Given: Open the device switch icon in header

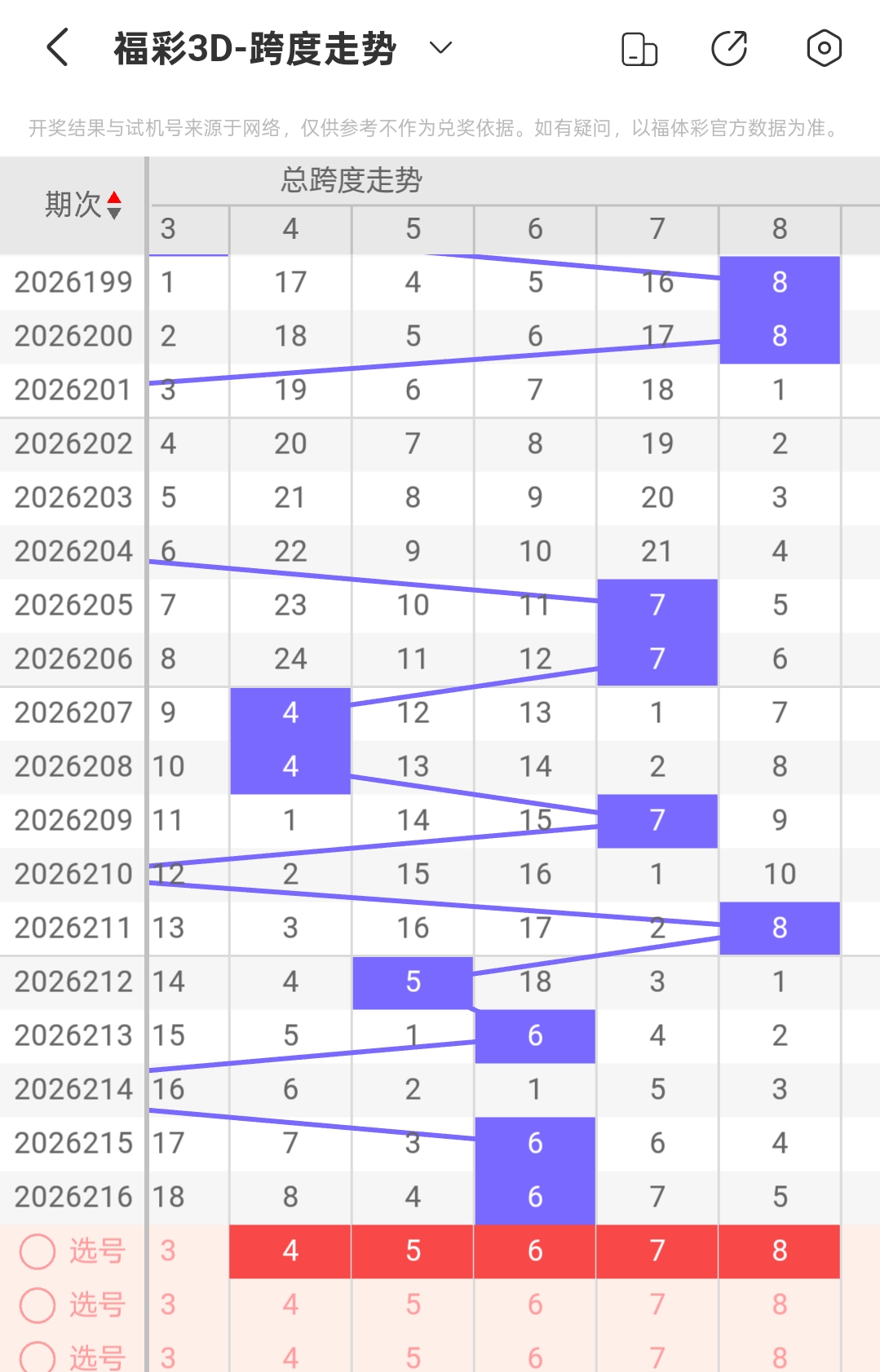Looking at the screenshot, I should 639,49.
